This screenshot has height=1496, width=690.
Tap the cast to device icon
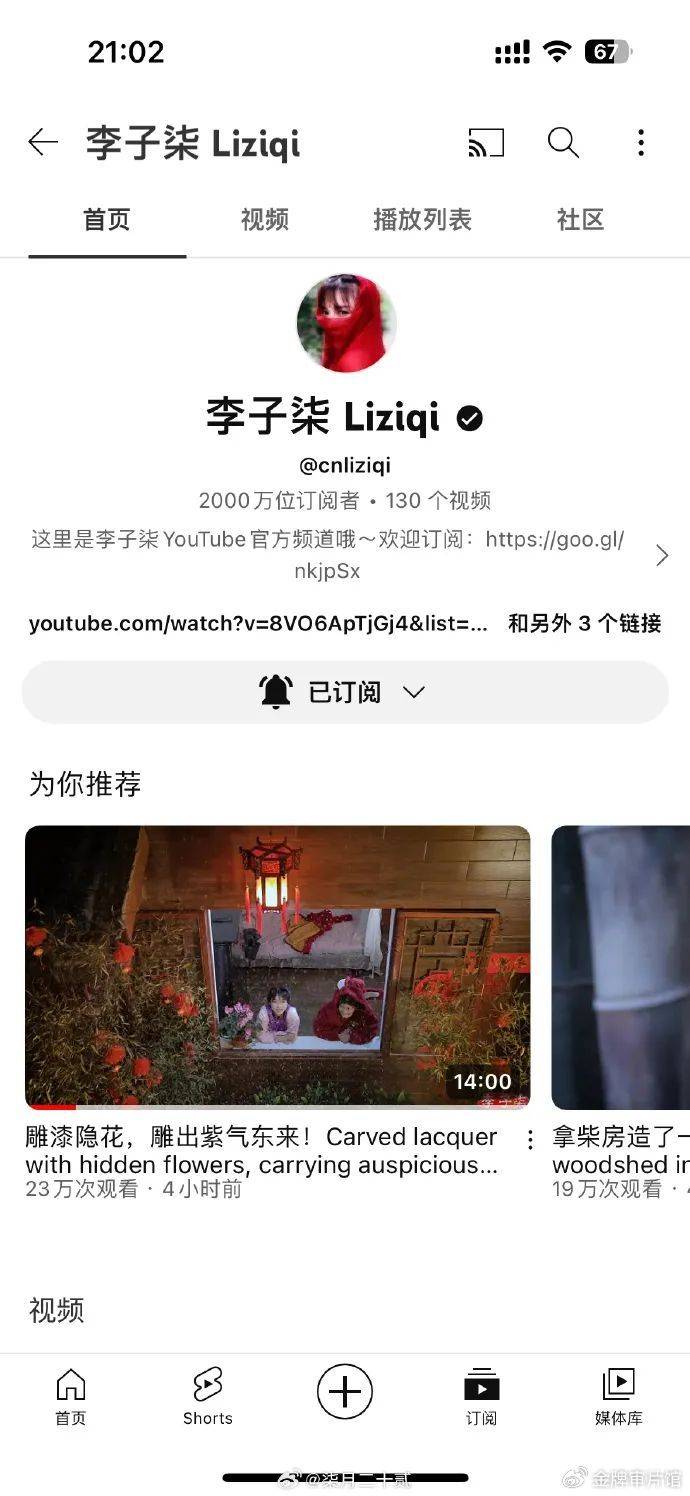tap(486, 143)
